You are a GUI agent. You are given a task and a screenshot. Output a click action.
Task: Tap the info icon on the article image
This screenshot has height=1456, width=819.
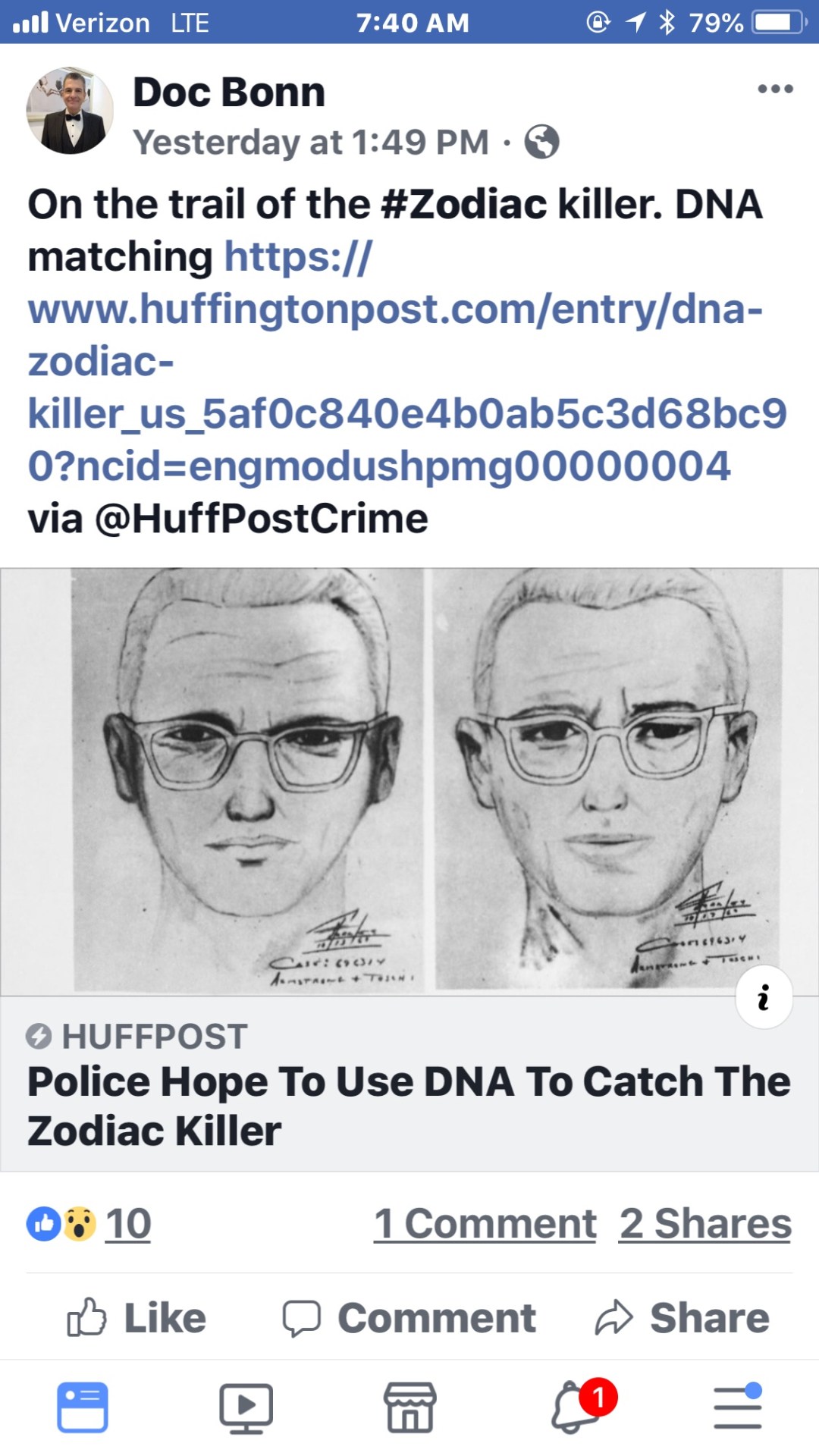click(764, 997)
